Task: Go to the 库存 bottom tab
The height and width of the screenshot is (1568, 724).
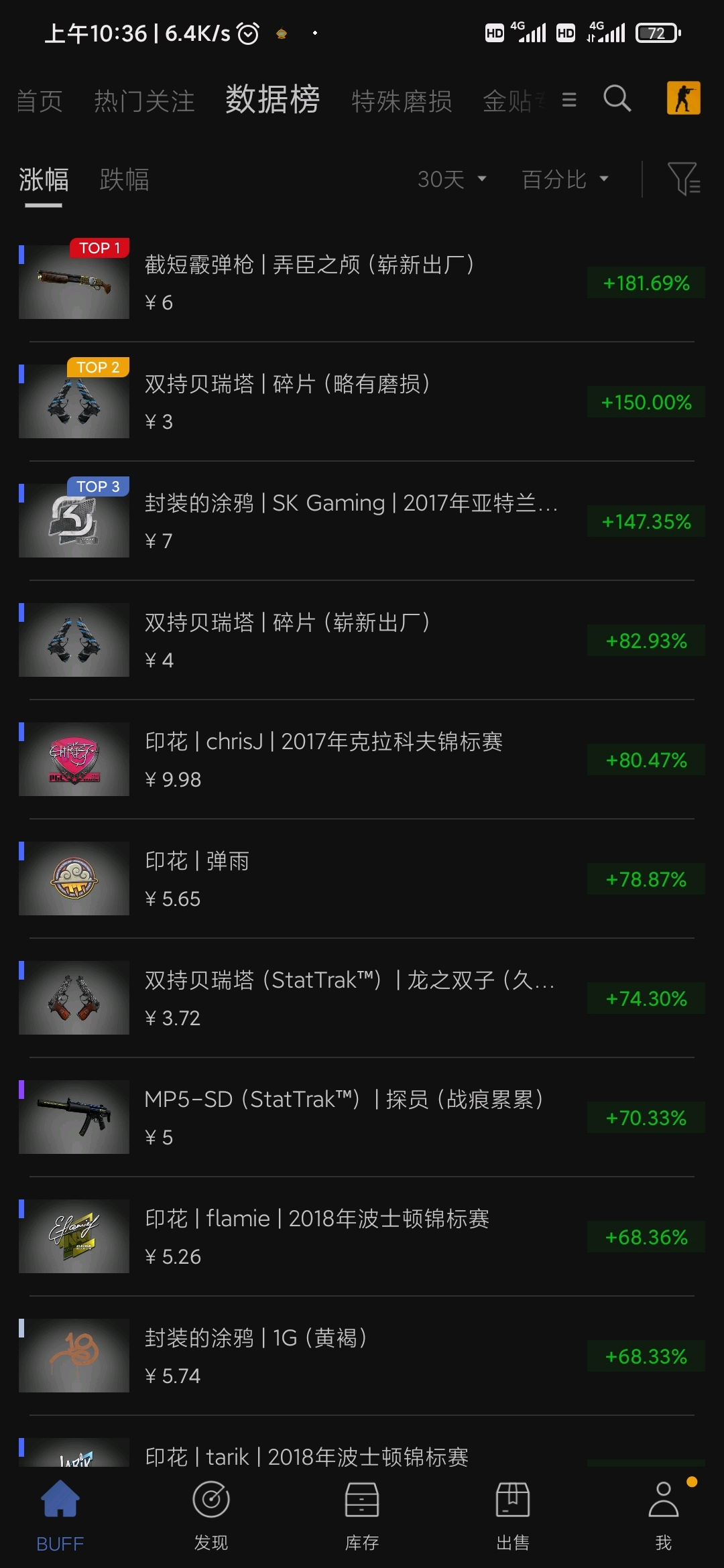Action: (362, 1513)
